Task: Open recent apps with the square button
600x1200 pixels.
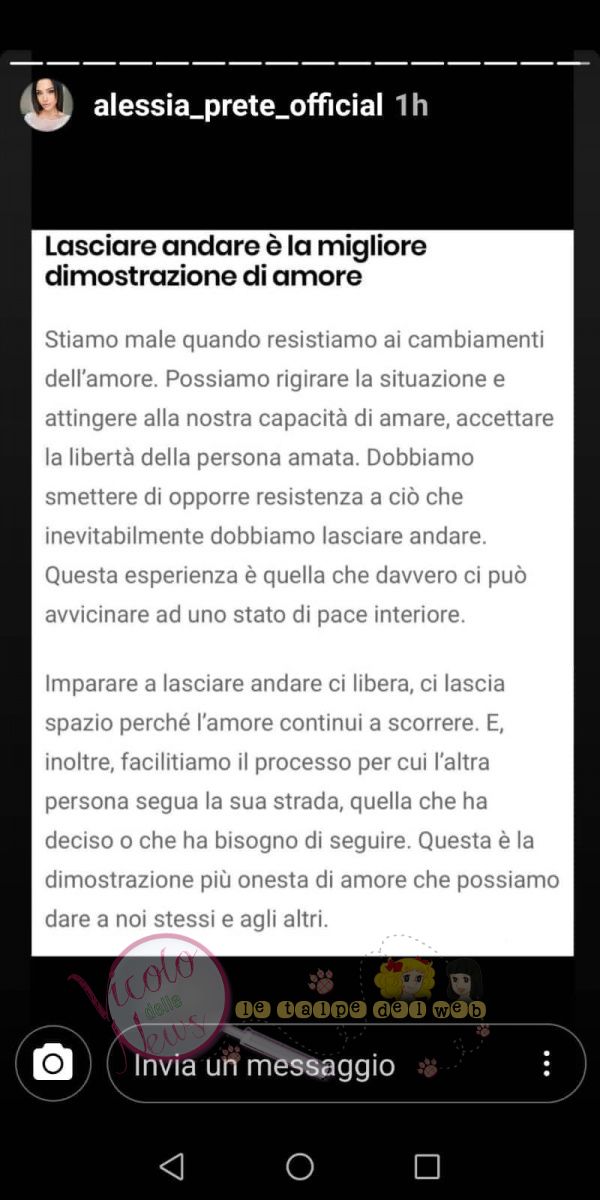Action: (427, 1166)
